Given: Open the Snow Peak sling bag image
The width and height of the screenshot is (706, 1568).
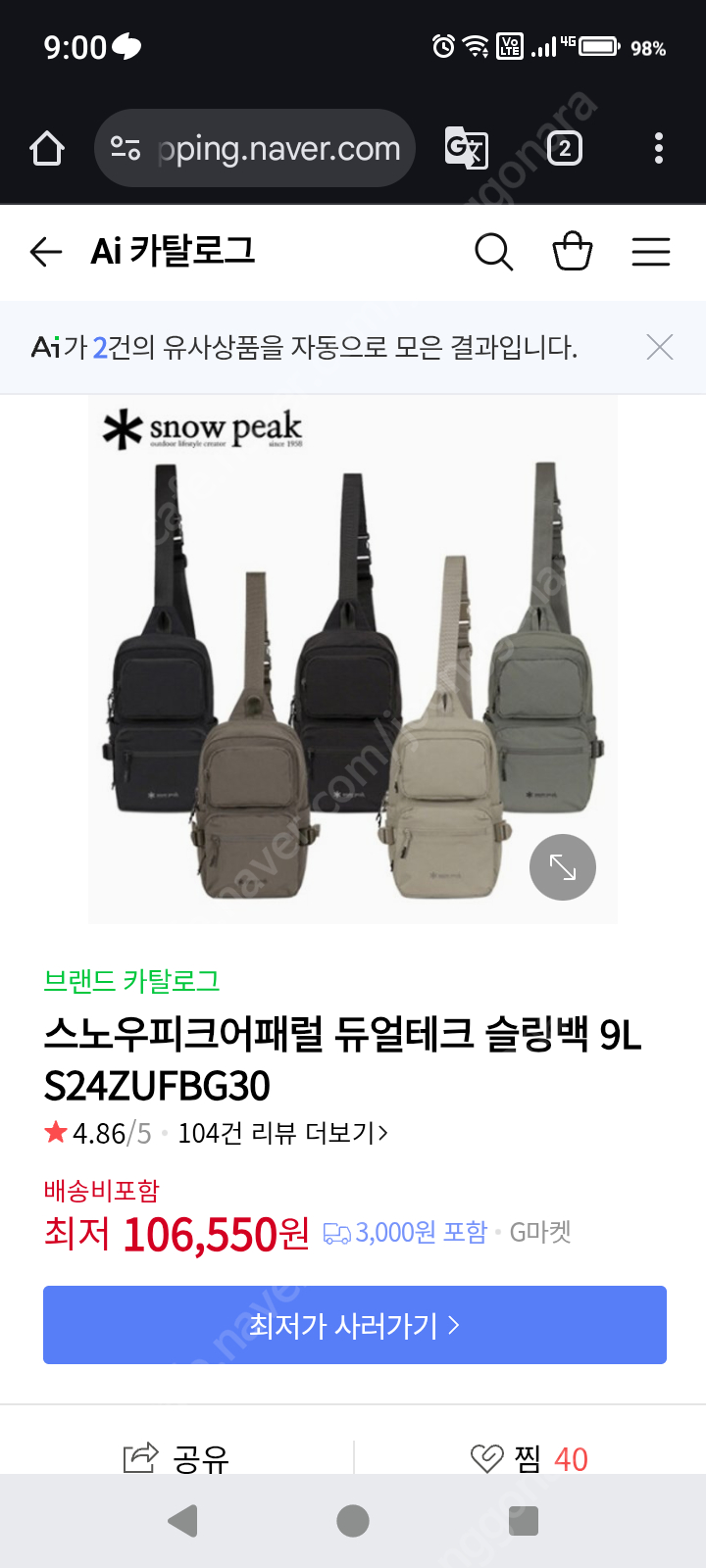Looking at the screenshot, I should click(353, 659).
